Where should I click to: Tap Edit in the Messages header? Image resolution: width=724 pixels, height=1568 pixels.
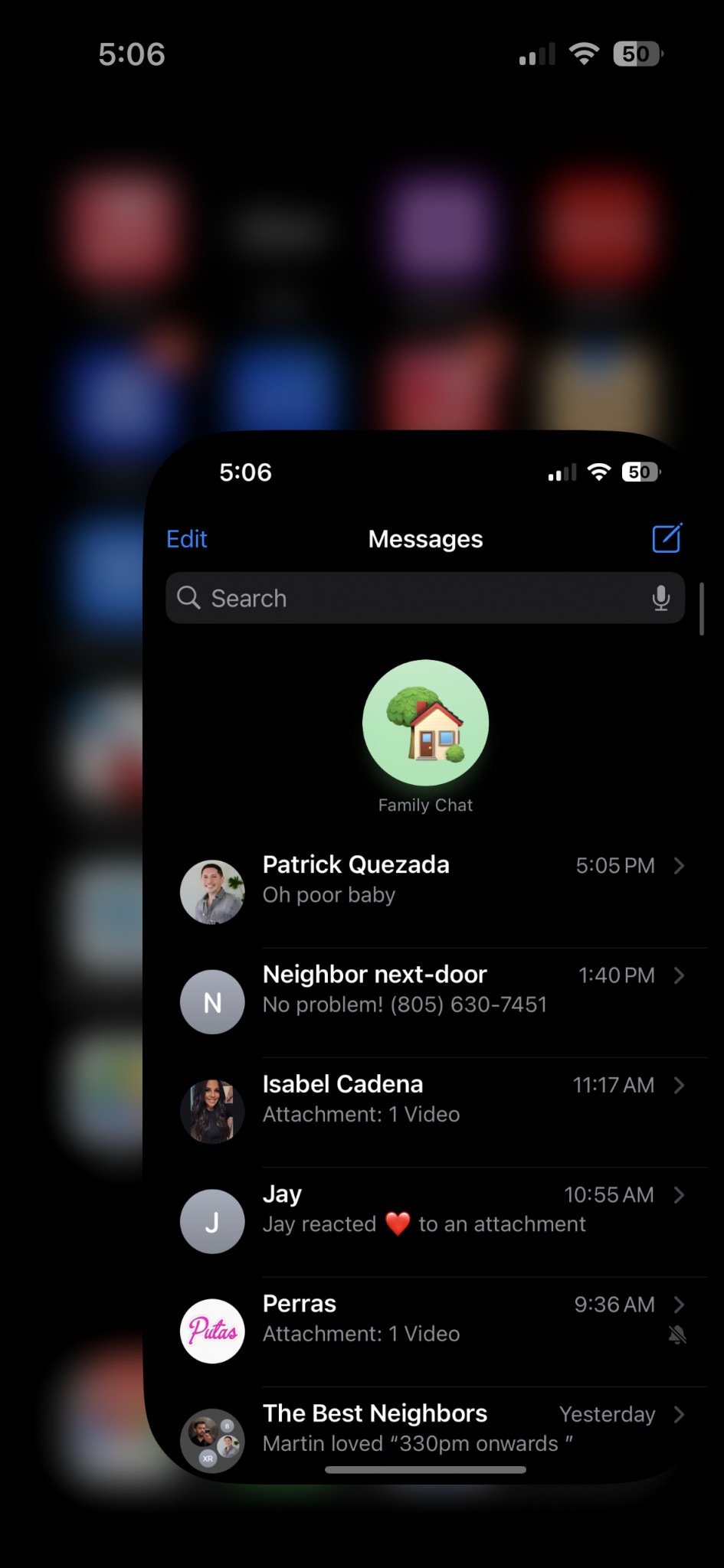[187, 539]
